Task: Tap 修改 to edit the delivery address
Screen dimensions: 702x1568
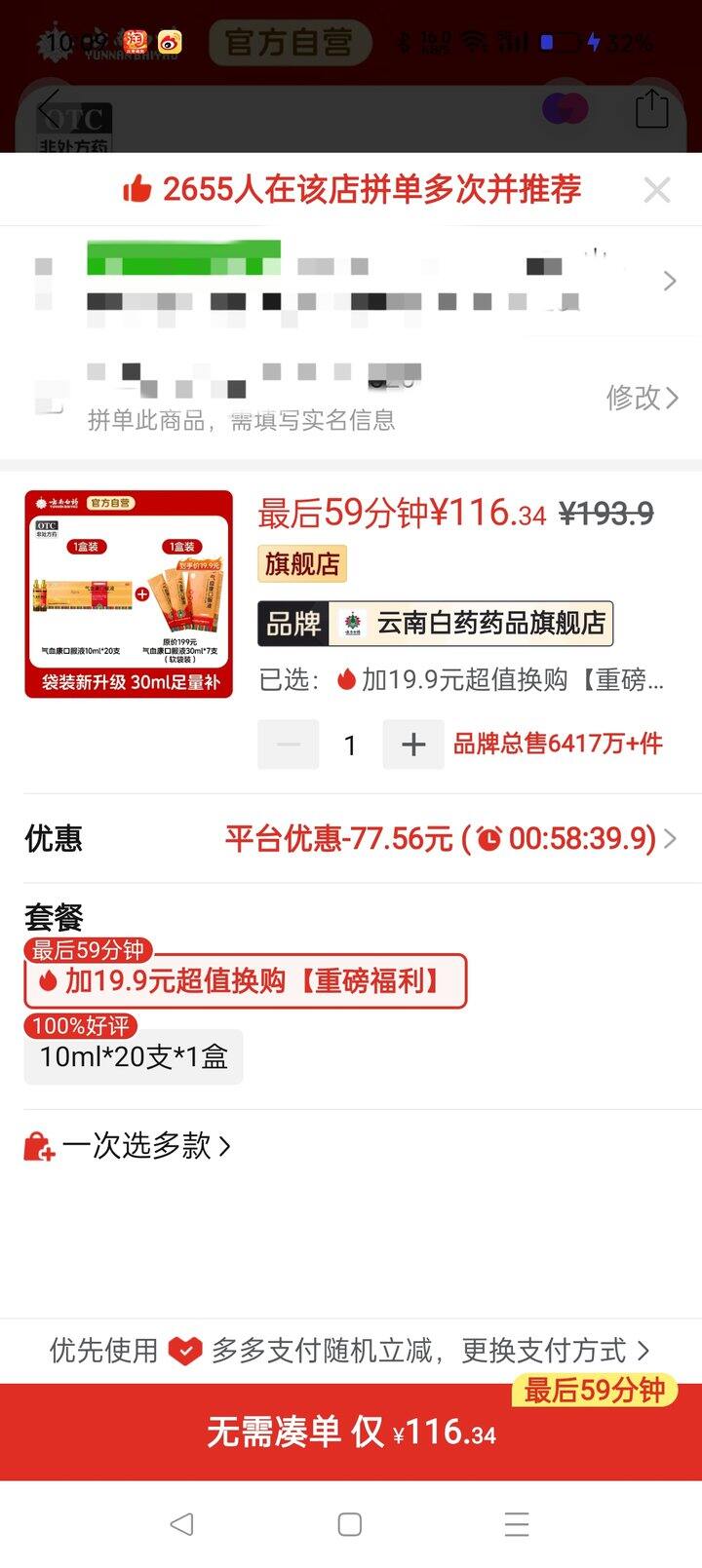Action: pos(641,398)
